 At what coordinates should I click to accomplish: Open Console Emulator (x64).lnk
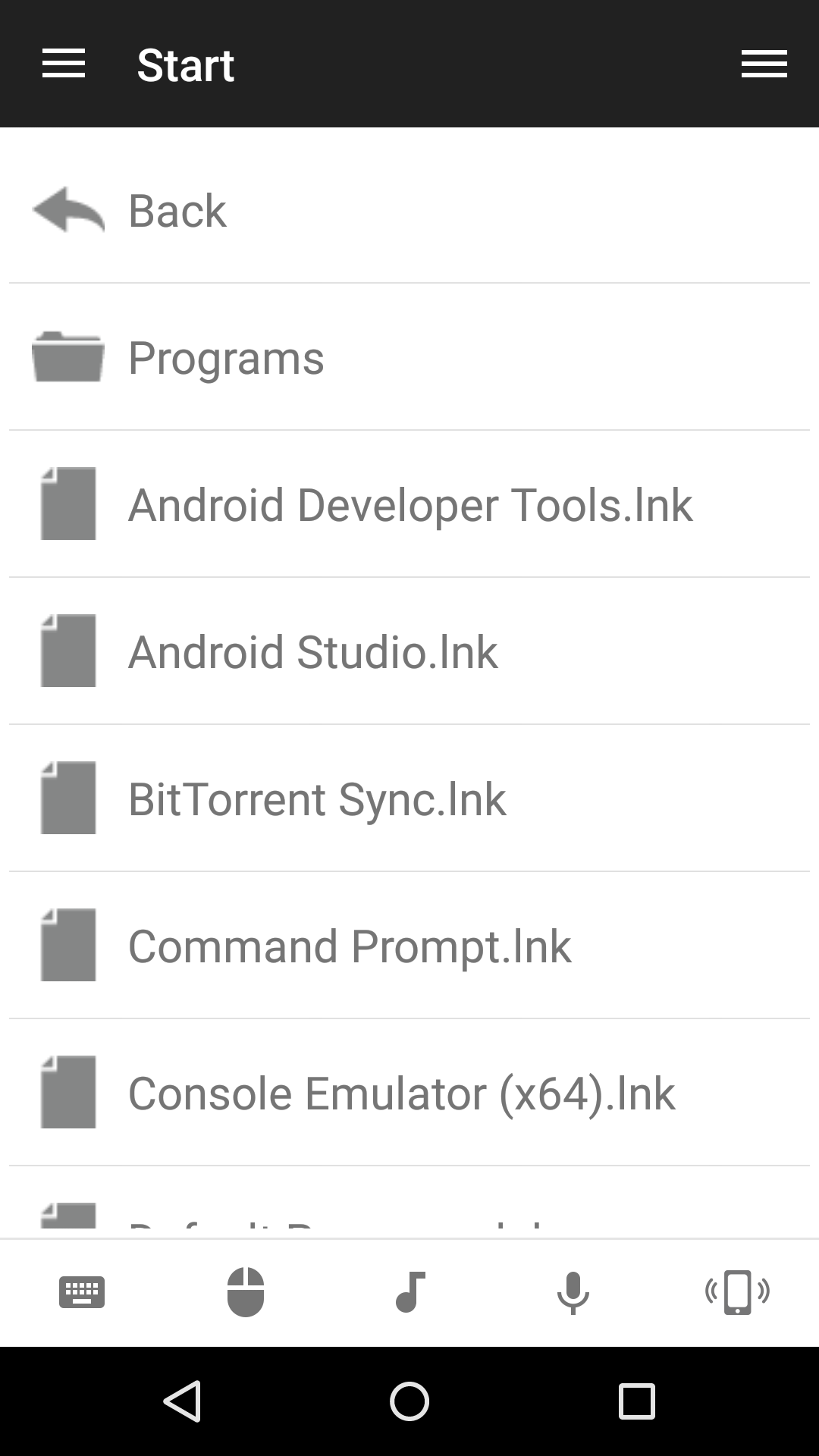coord(401,1093)
